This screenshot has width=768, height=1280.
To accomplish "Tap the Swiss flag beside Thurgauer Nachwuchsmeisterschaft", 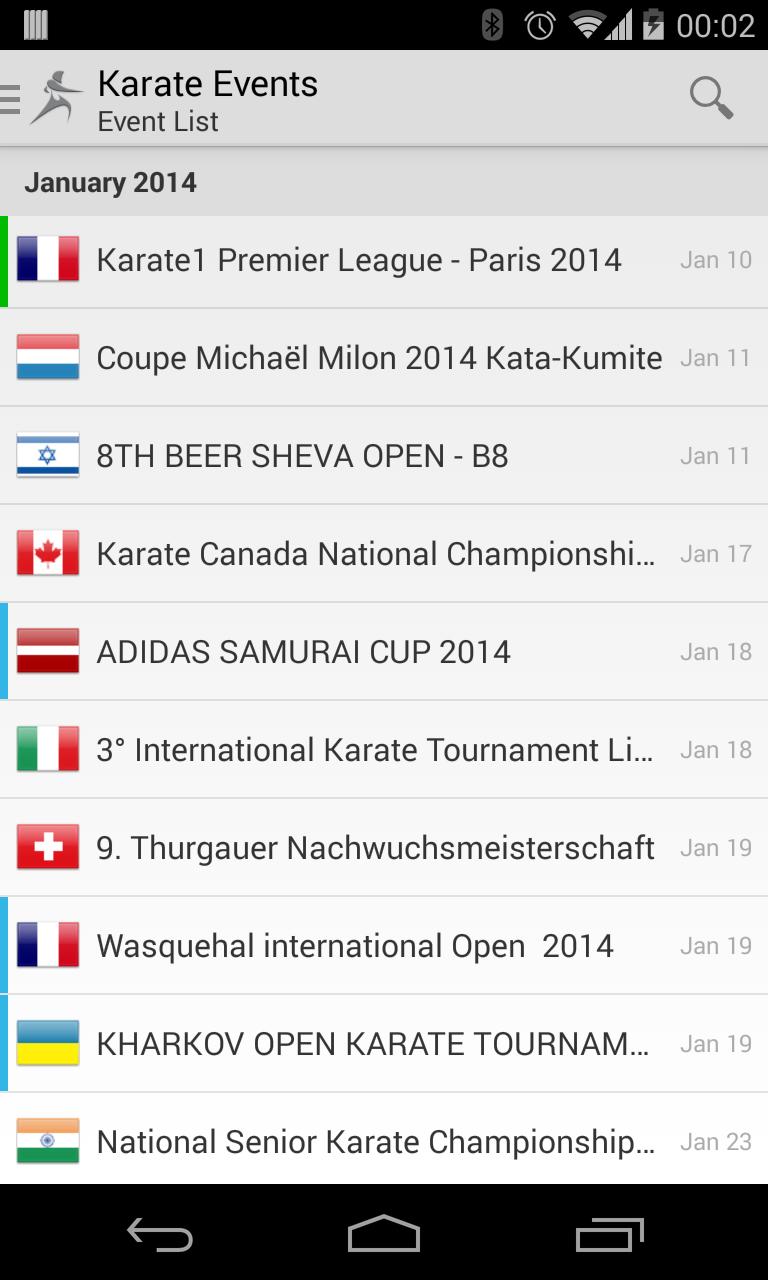I will click(x=48, y=847).
